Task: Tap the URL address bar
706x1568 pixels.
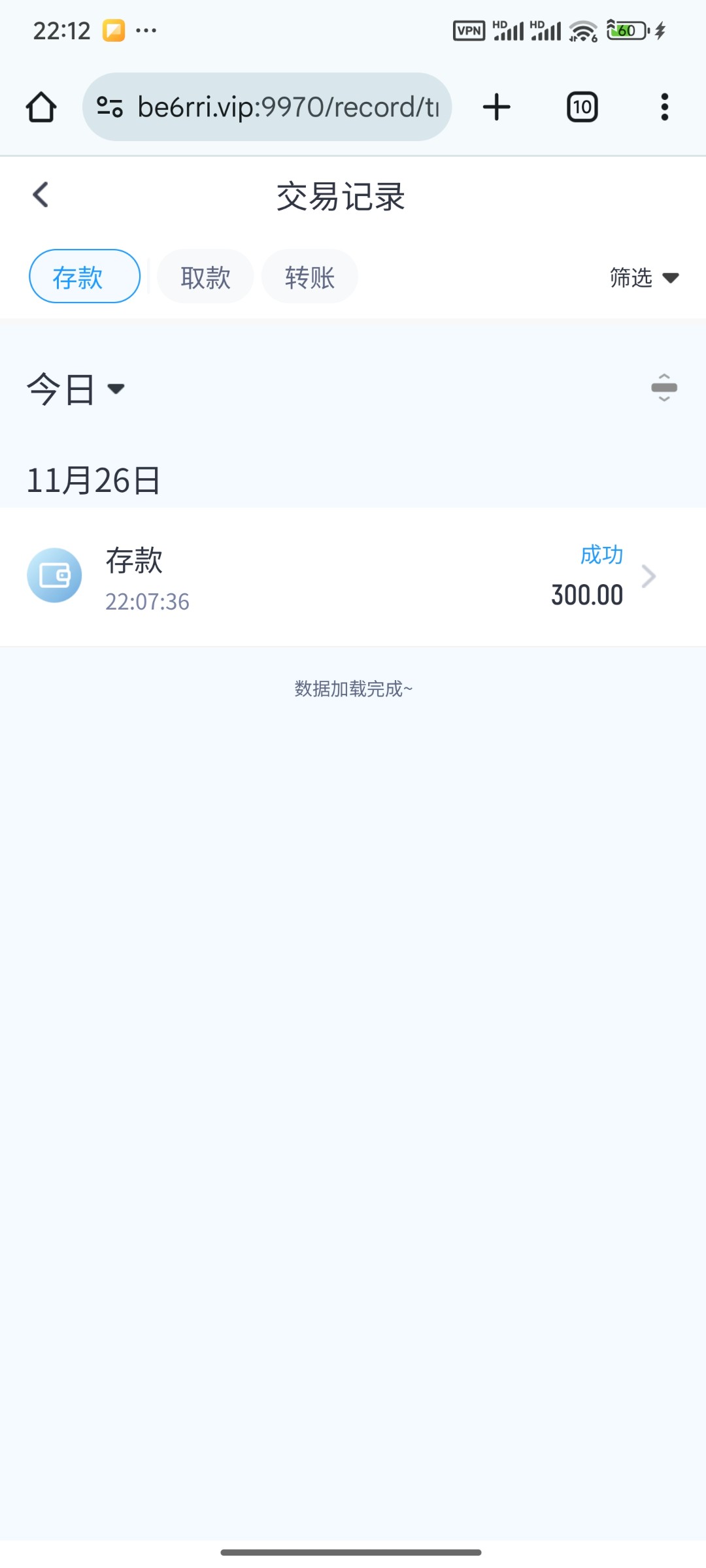Action: [x=267, y=107]
